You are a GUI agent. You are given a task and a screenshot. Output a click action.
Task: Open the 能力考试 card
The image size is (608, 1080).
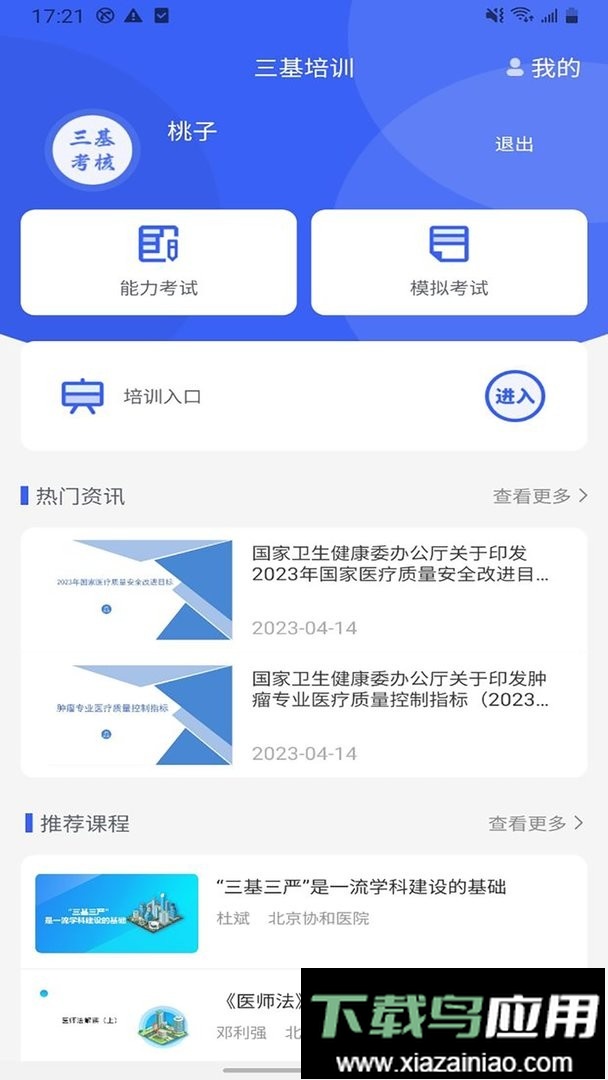click(x=159, y=262)
